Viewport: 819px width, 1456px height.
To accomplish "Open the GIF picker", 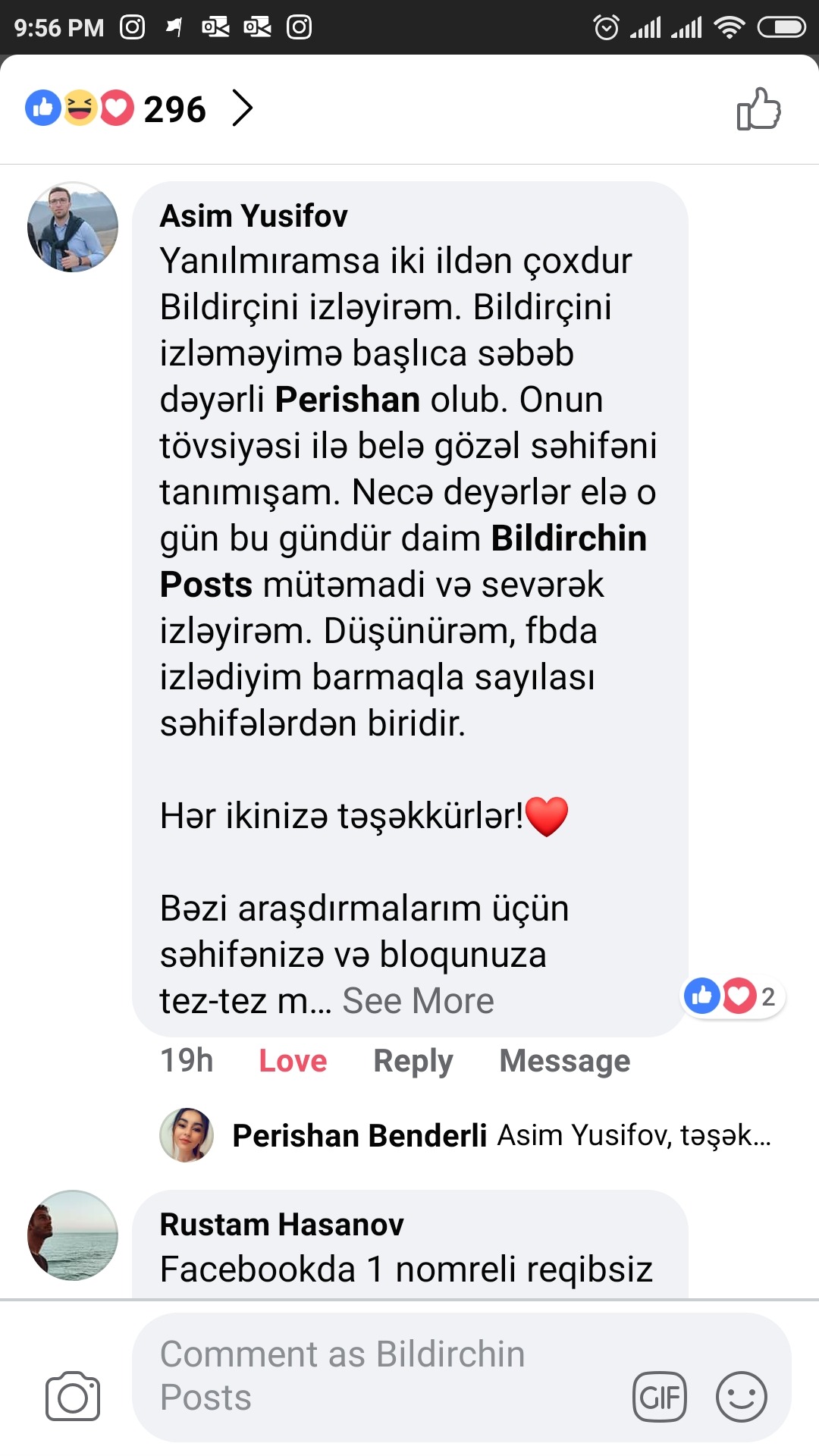I will coord(660,1397).
